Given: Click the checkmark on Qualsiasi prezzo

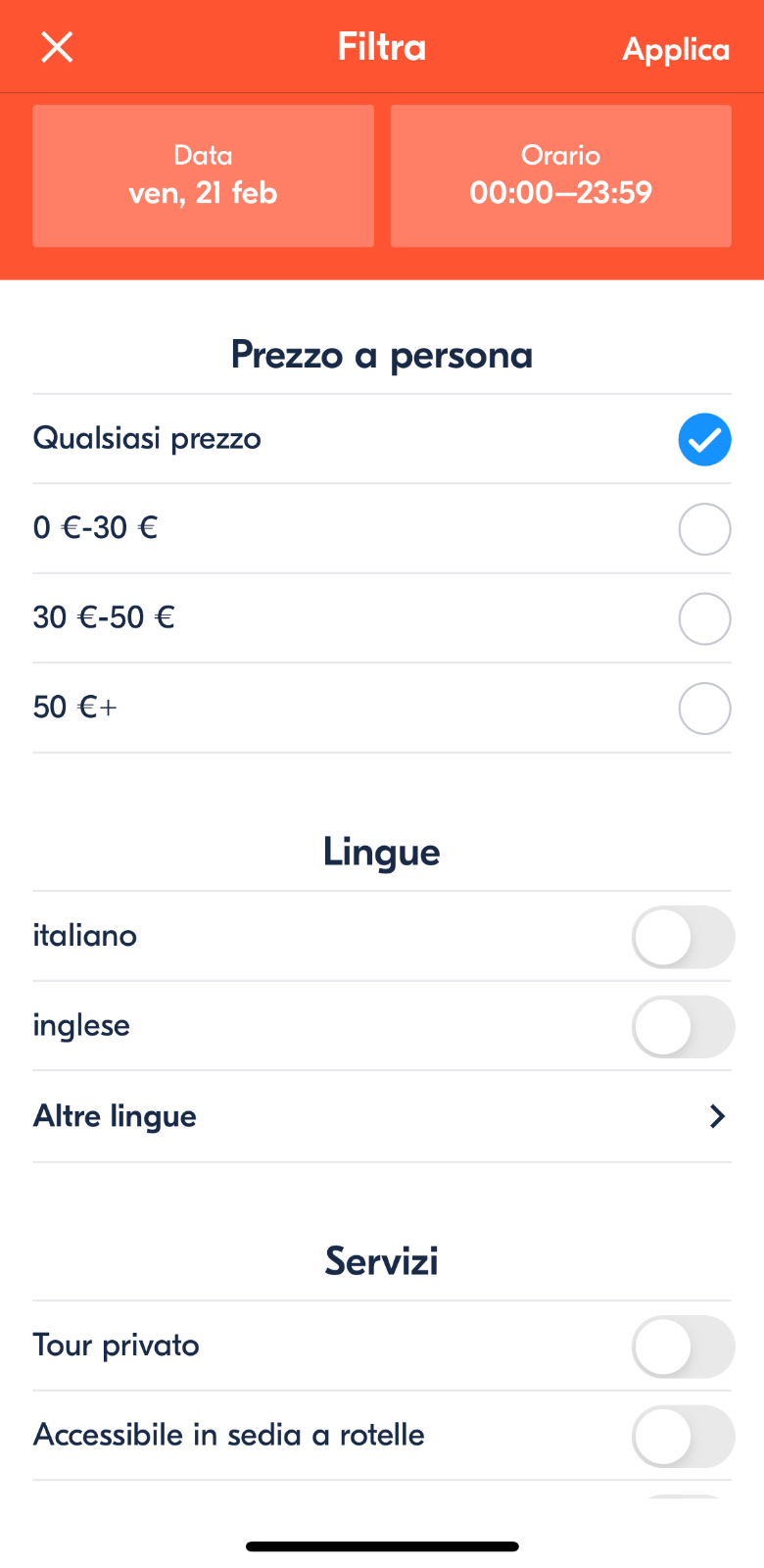Looking at the screenshot, I should (704, 439).
